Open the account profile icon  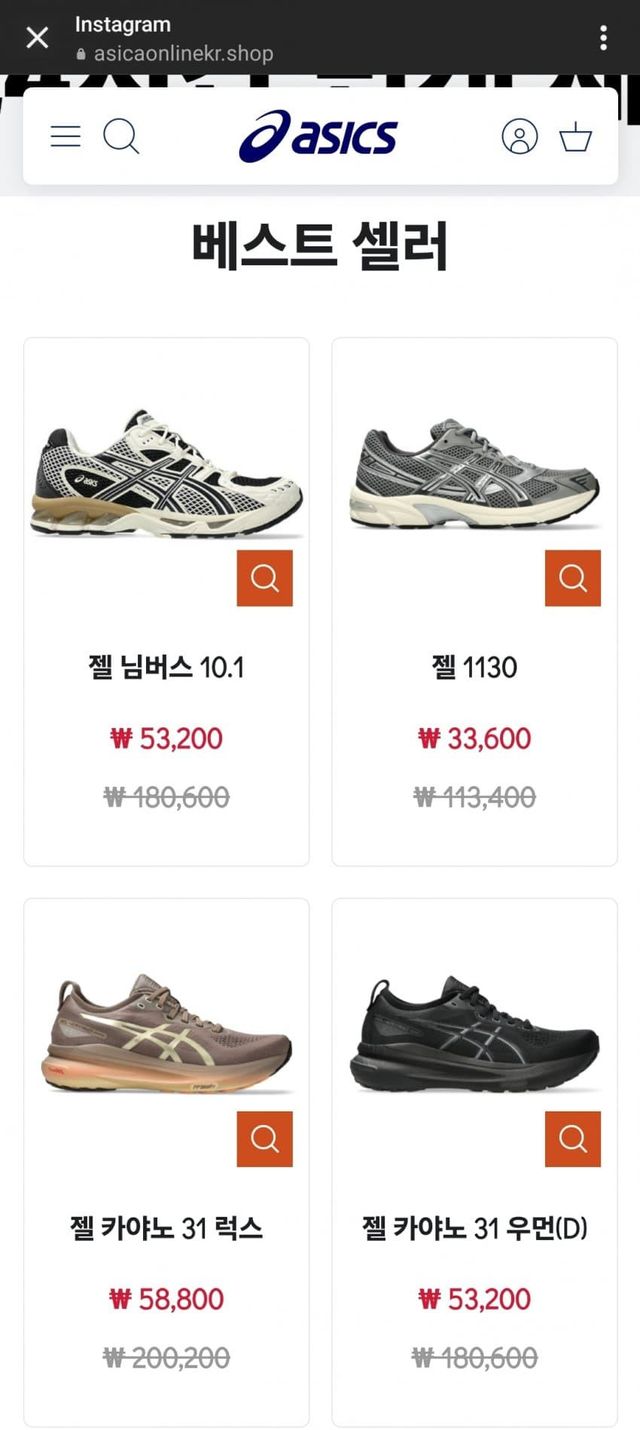pyautogui.click(x=519, y=136)
